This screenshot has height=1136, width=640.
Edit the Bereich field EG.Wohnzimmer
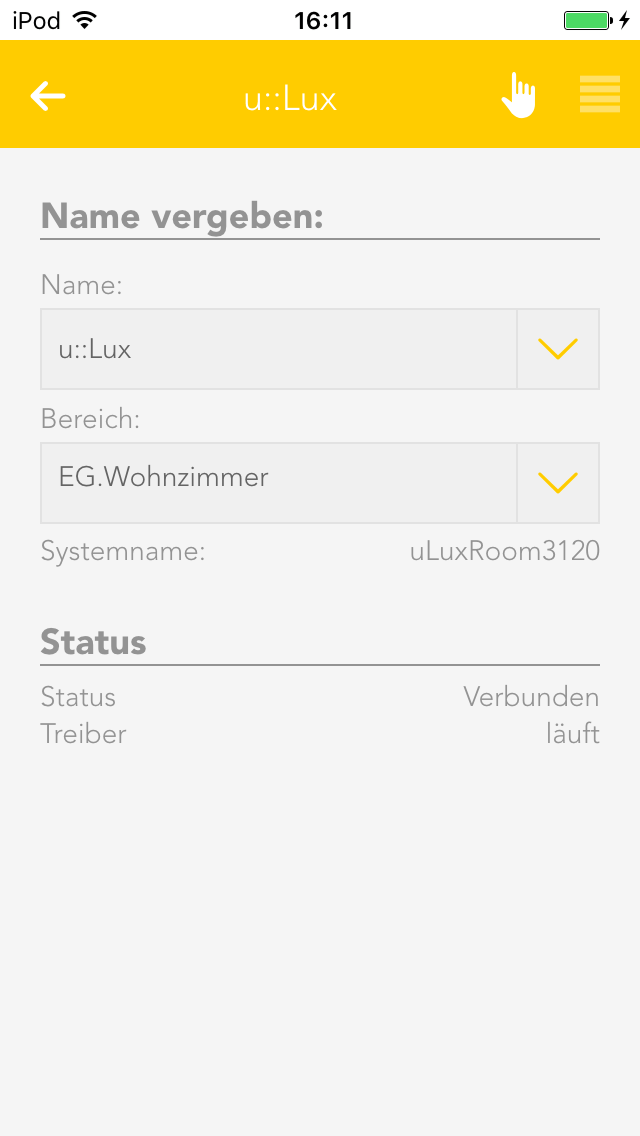click(x=279, y=483)
